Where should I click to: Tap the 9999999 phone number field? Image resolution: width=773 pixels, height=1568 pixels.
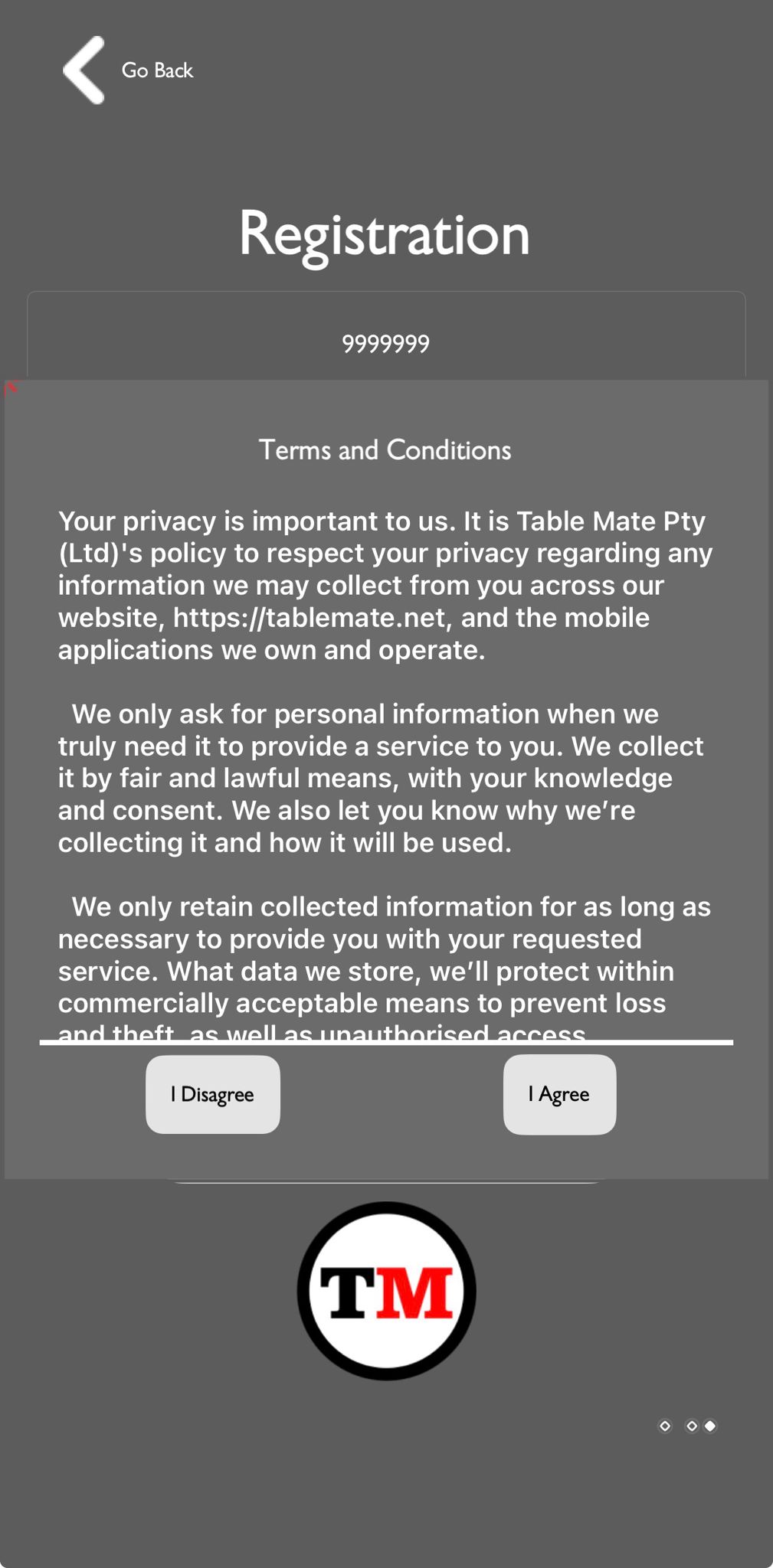[387, 342]
